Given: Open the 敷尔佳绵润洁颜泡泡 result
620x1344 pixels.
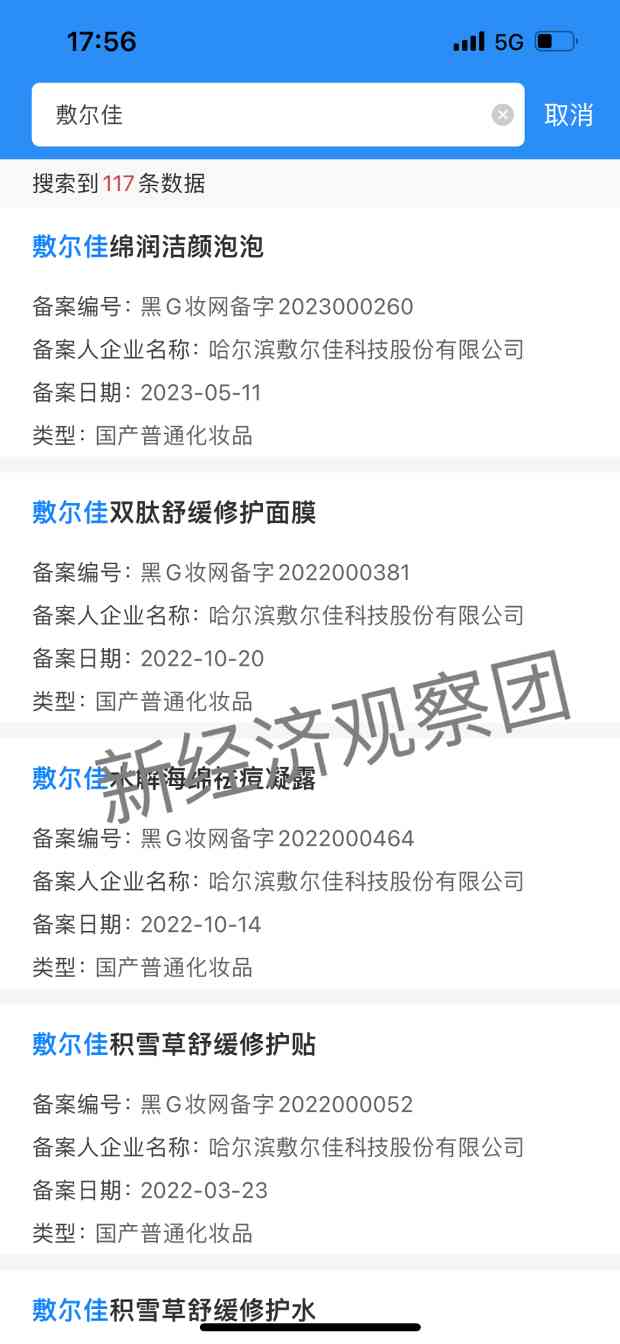Looking at the screenshot, I should 148,247.
